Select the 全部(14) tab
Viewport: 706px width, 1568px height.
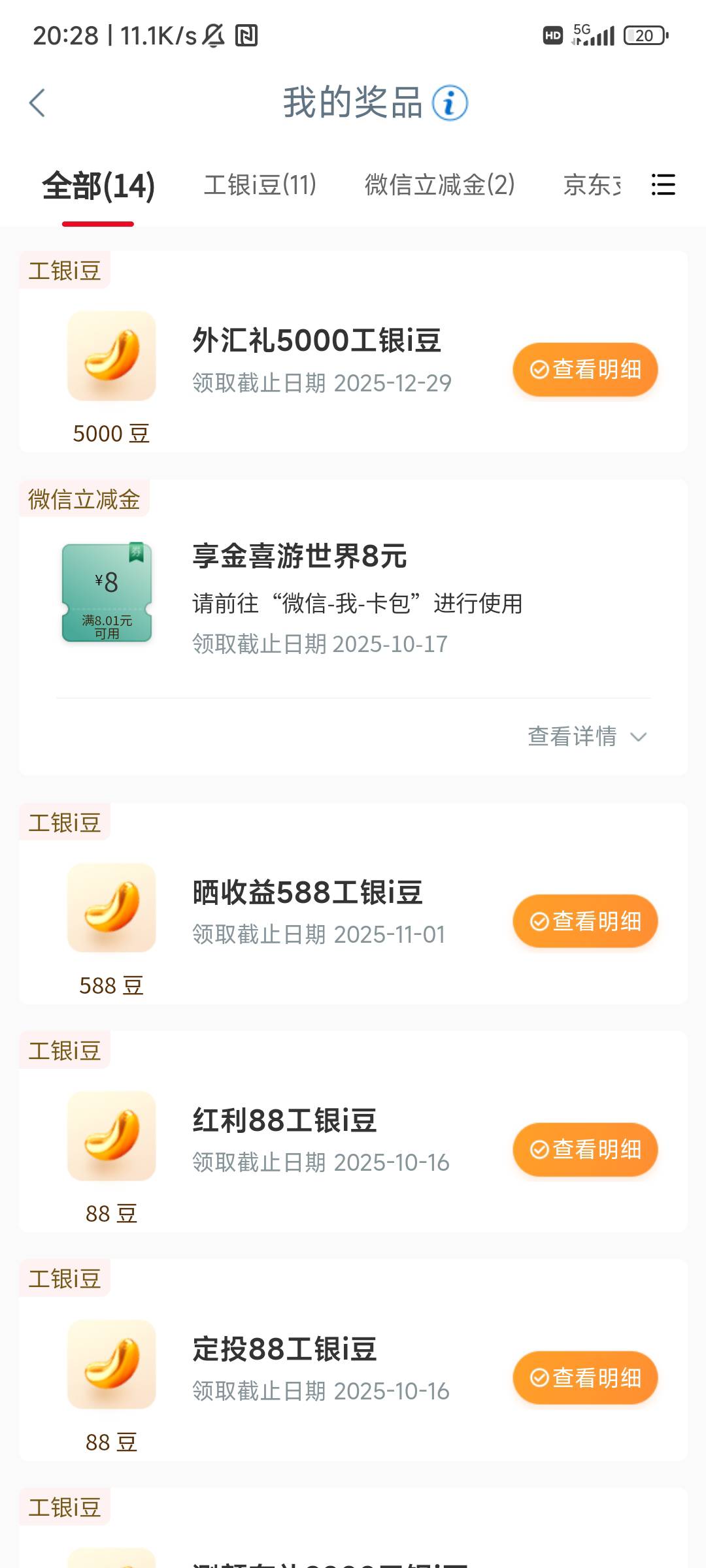[x=98, y=186]
